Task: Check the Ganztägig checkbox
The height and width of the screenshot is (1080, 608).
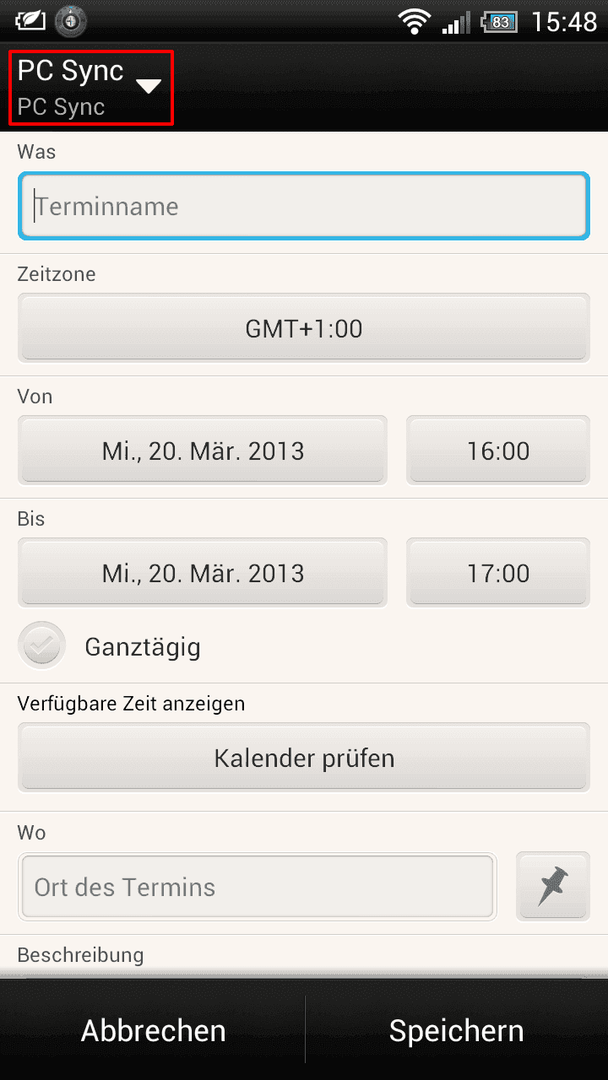Action: tap(42, 646)
